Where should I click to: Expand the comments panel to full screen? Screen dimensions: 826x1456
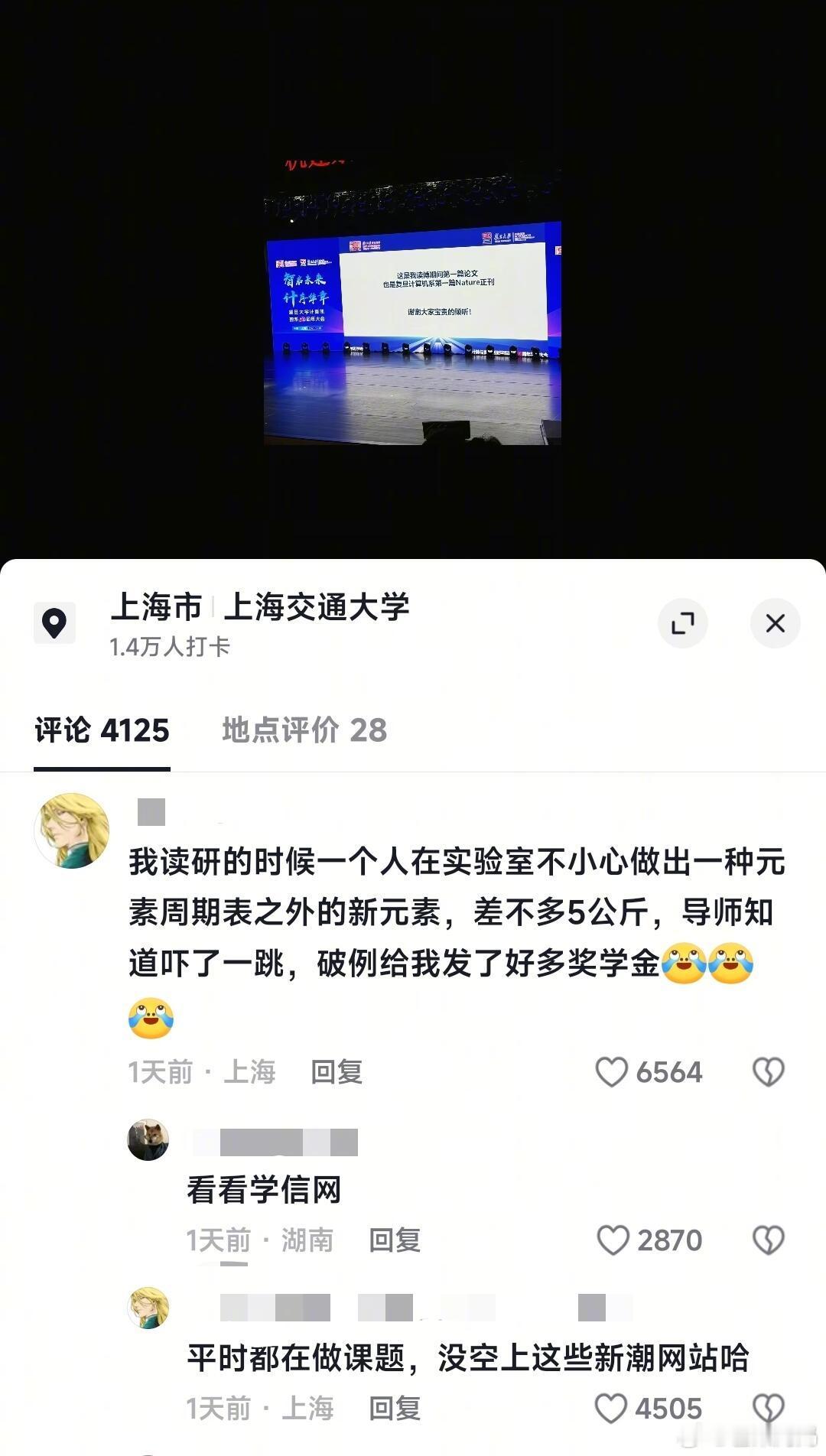point(682,623)
